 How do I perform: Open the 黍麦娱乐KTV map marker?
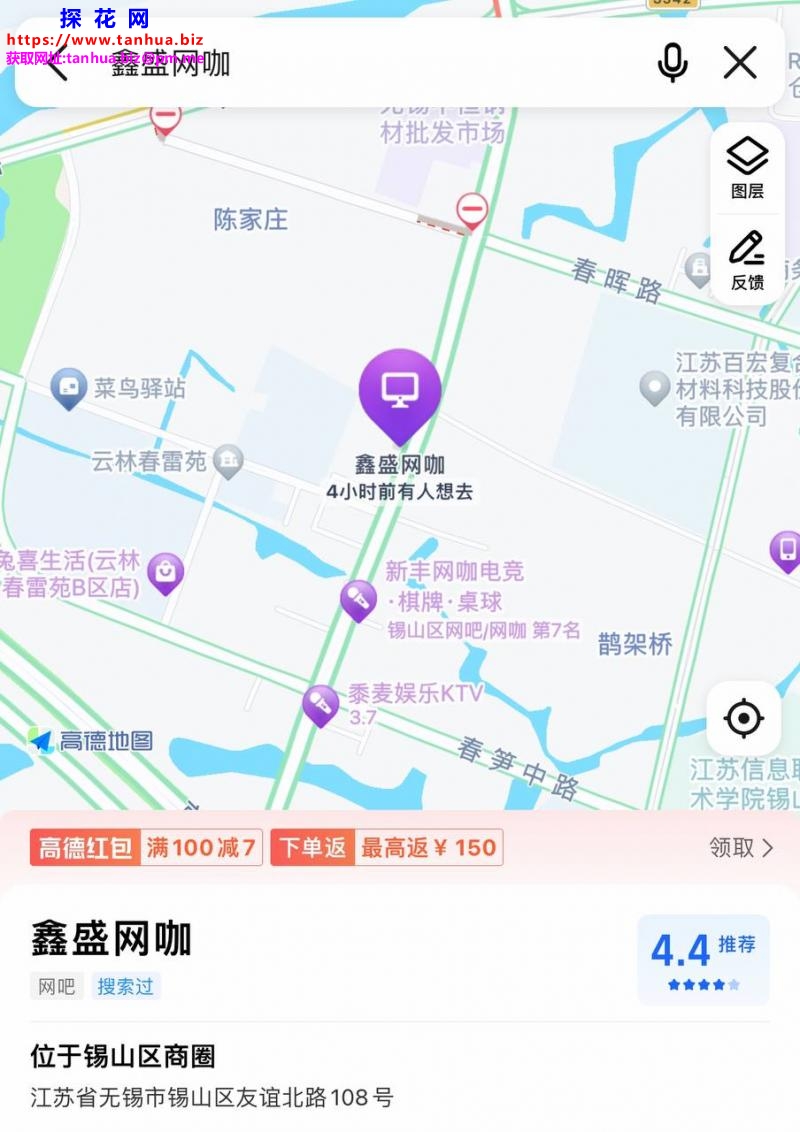coord(321,706)
